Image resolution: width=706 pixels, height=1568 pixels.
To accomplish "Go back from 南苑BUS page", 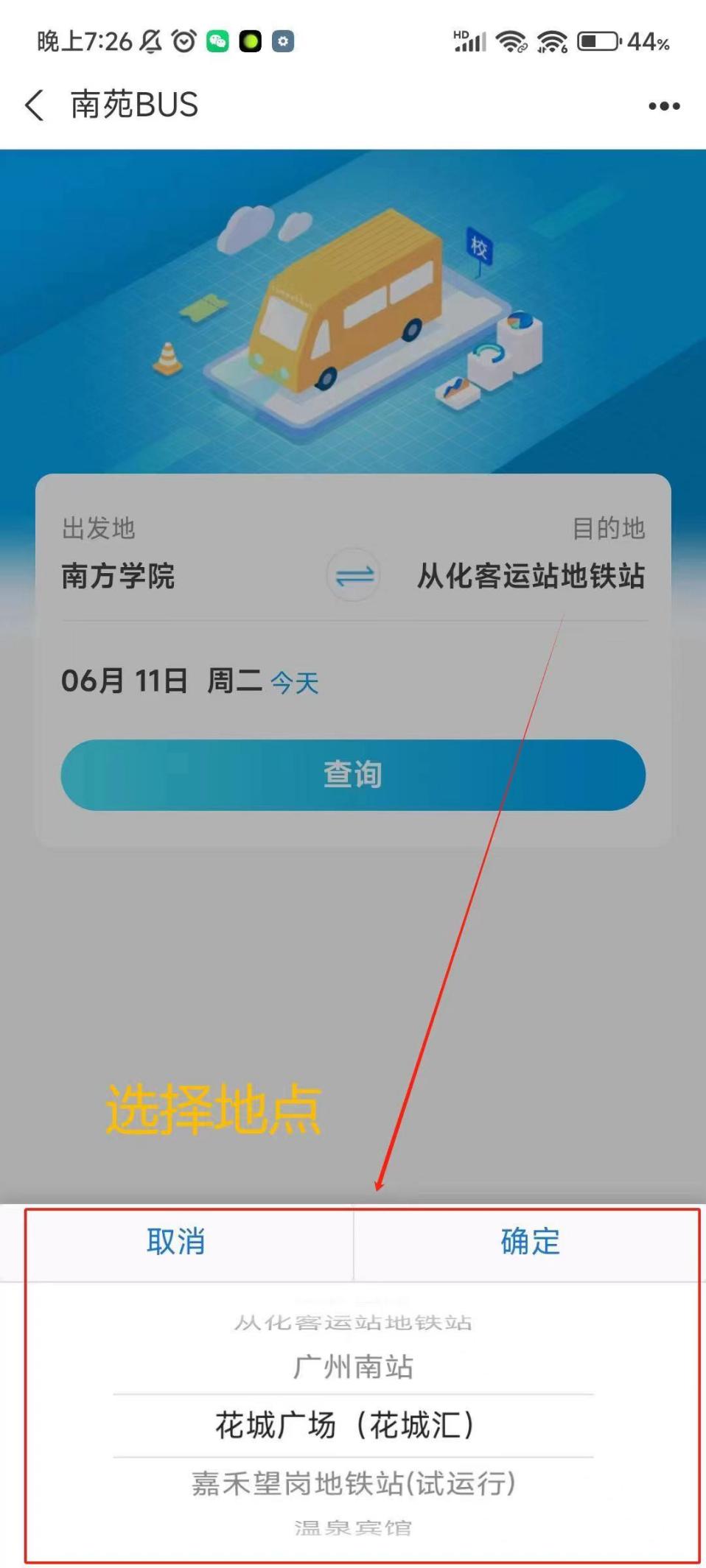I will [35, 105].
